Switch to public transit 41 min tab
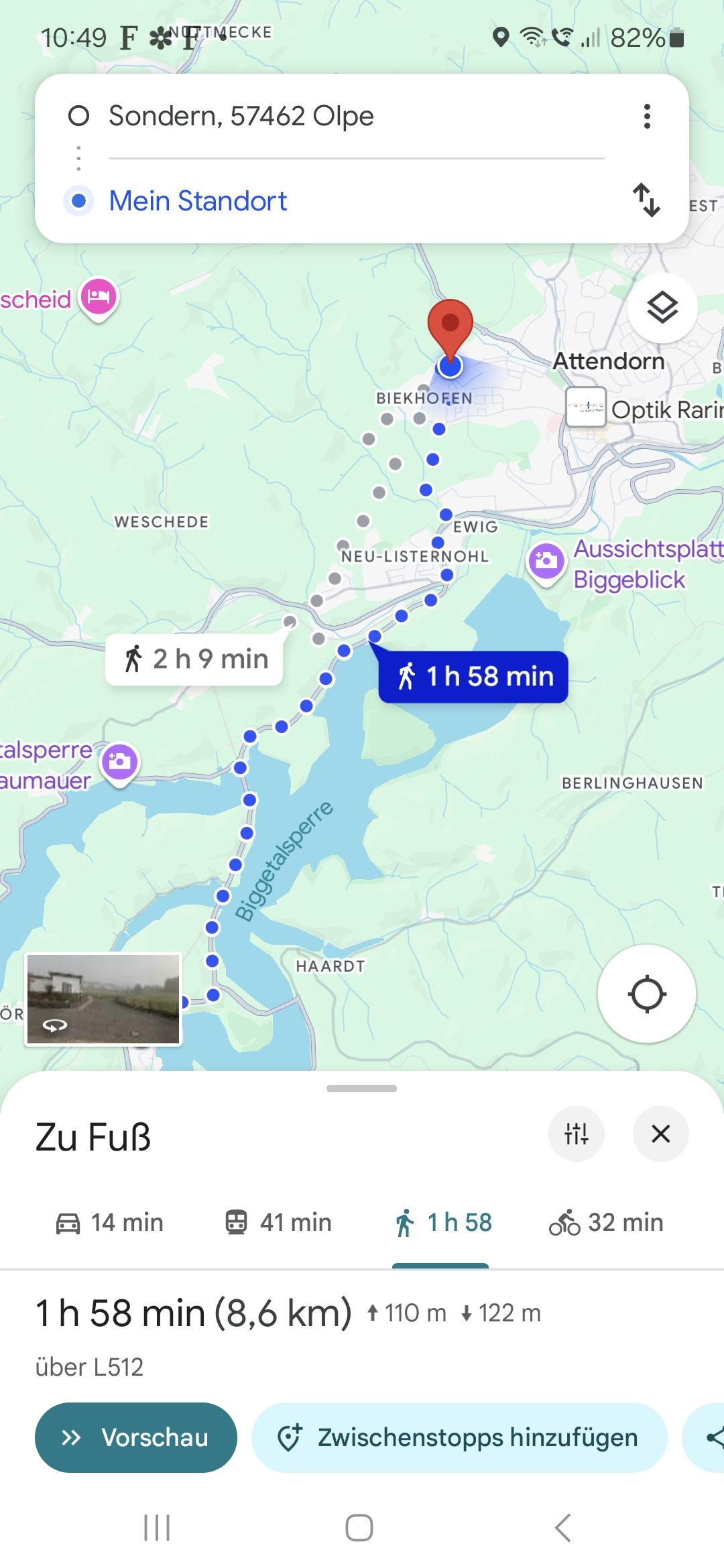724x1568 pixels. (x=278, y=1223)
